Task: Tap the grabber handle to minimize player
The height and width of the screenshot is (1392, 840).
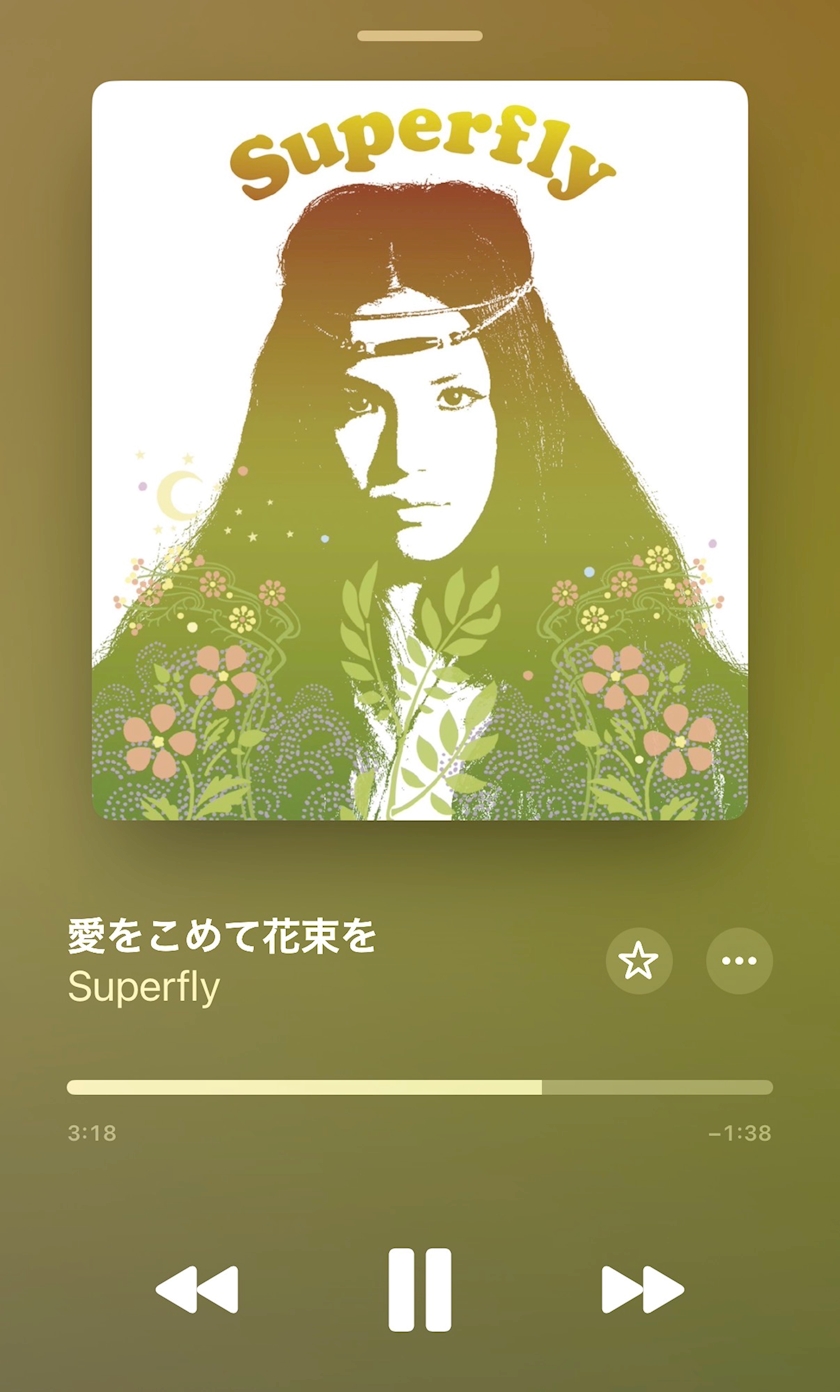Action: pyautogui.click(x=420, y=36)
